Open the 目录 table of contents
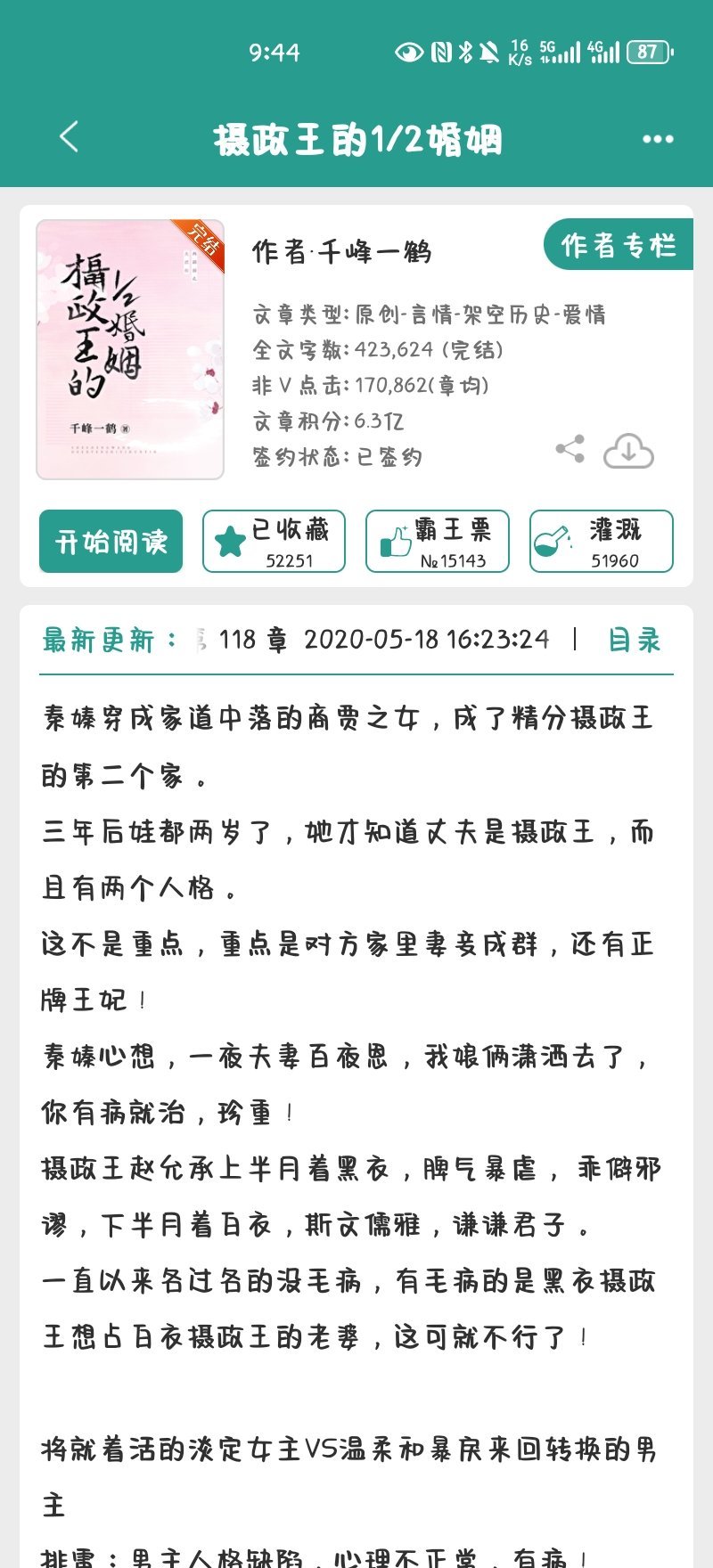713x1568 pixels. (x=634, y=640)
